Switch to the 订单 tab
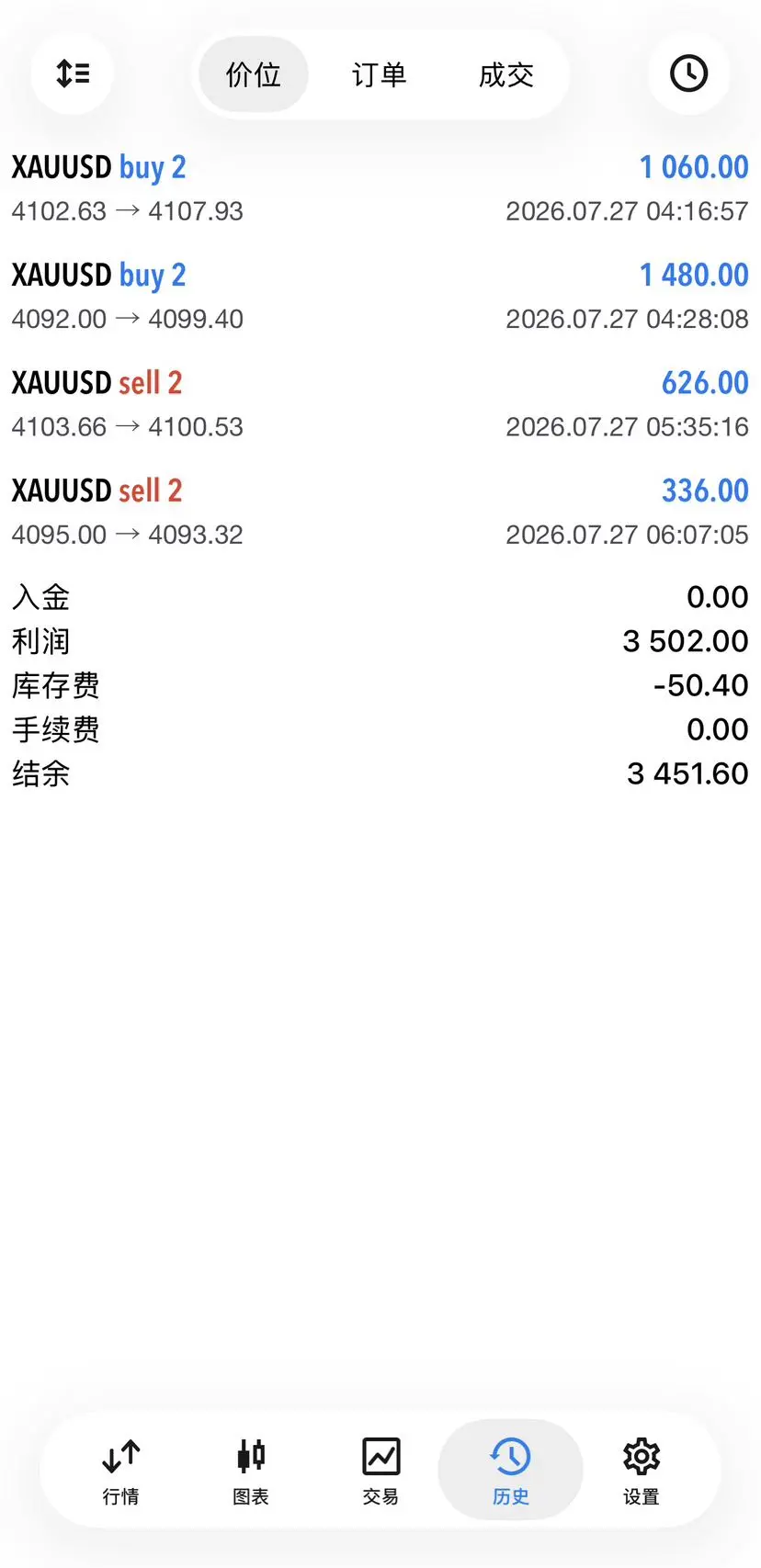The height and width of the screenshot is (1568, 761). point(379,74)
